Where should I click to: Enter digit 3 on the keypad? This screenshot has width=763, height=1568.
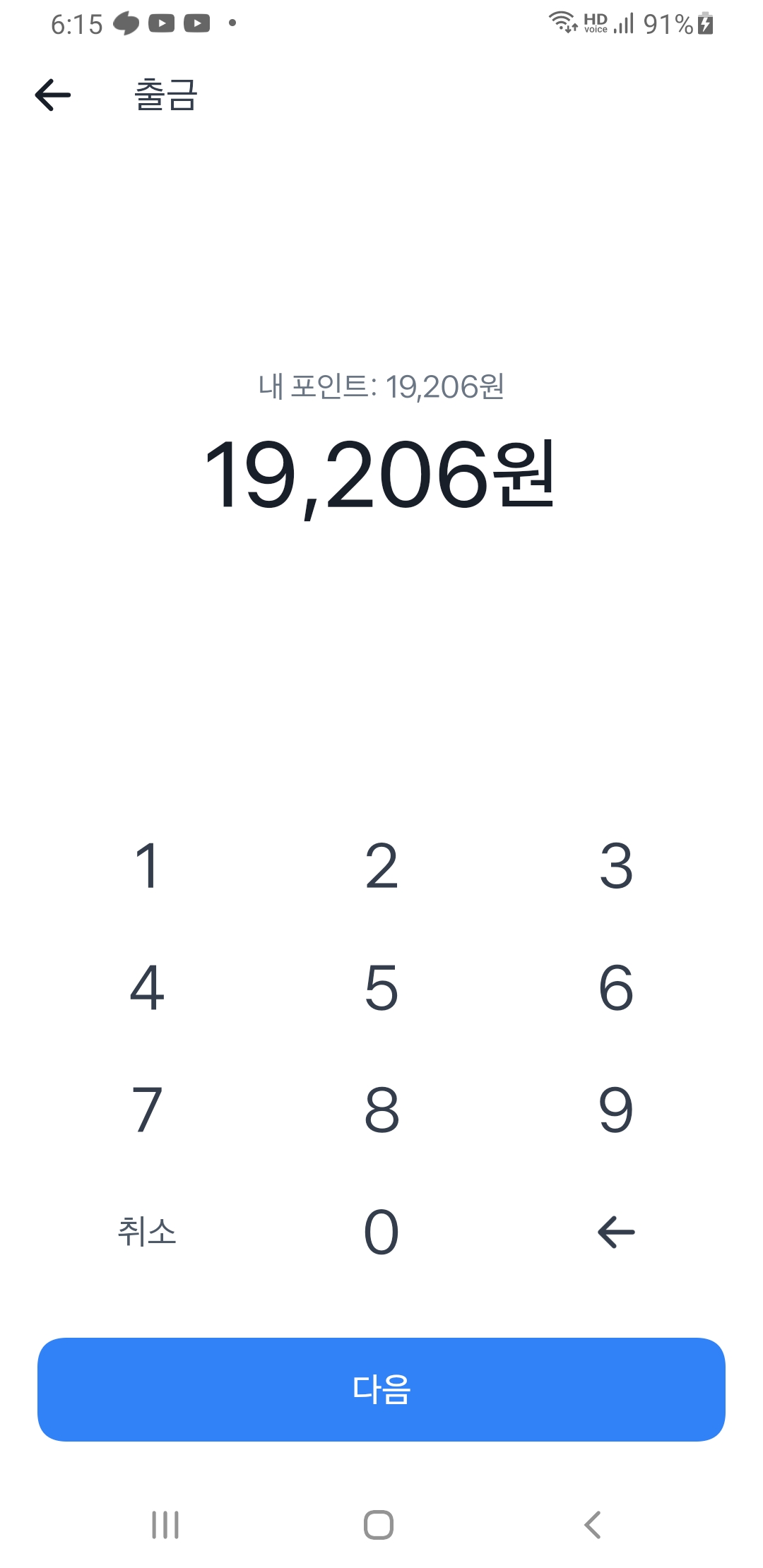click(616, 865)
